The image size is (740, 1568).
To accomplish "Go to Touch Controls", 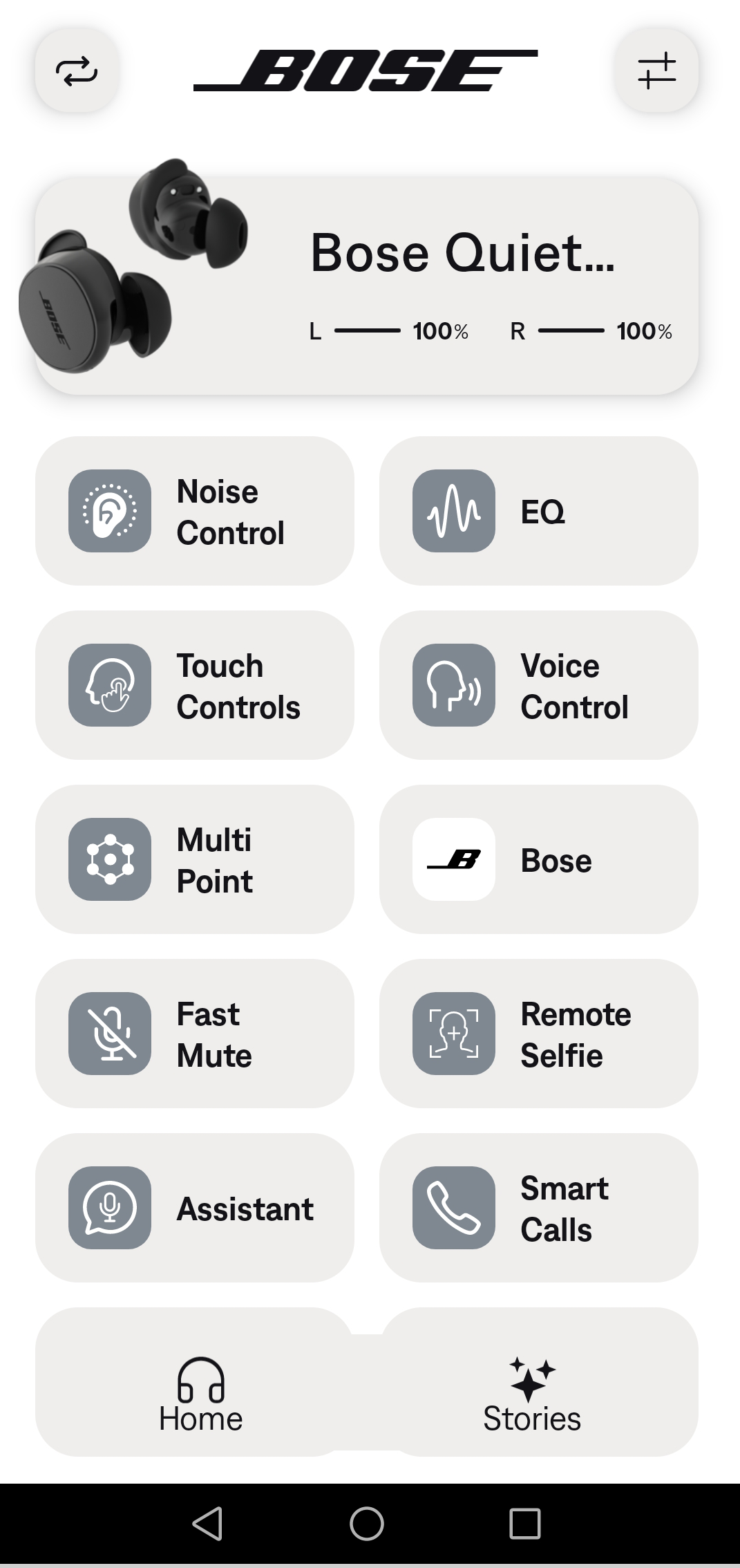I will 195,686.
